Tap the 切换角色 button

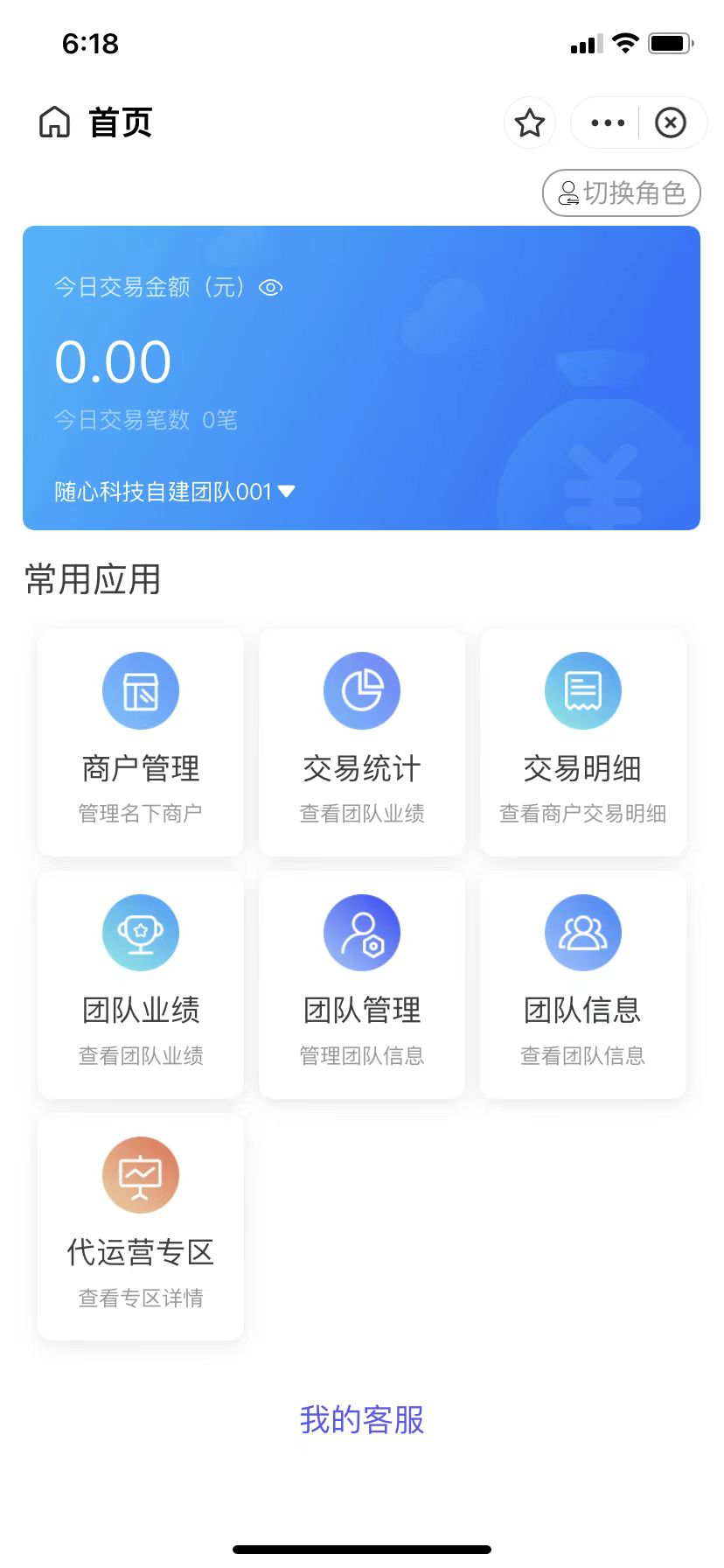(x=622, y=192)
